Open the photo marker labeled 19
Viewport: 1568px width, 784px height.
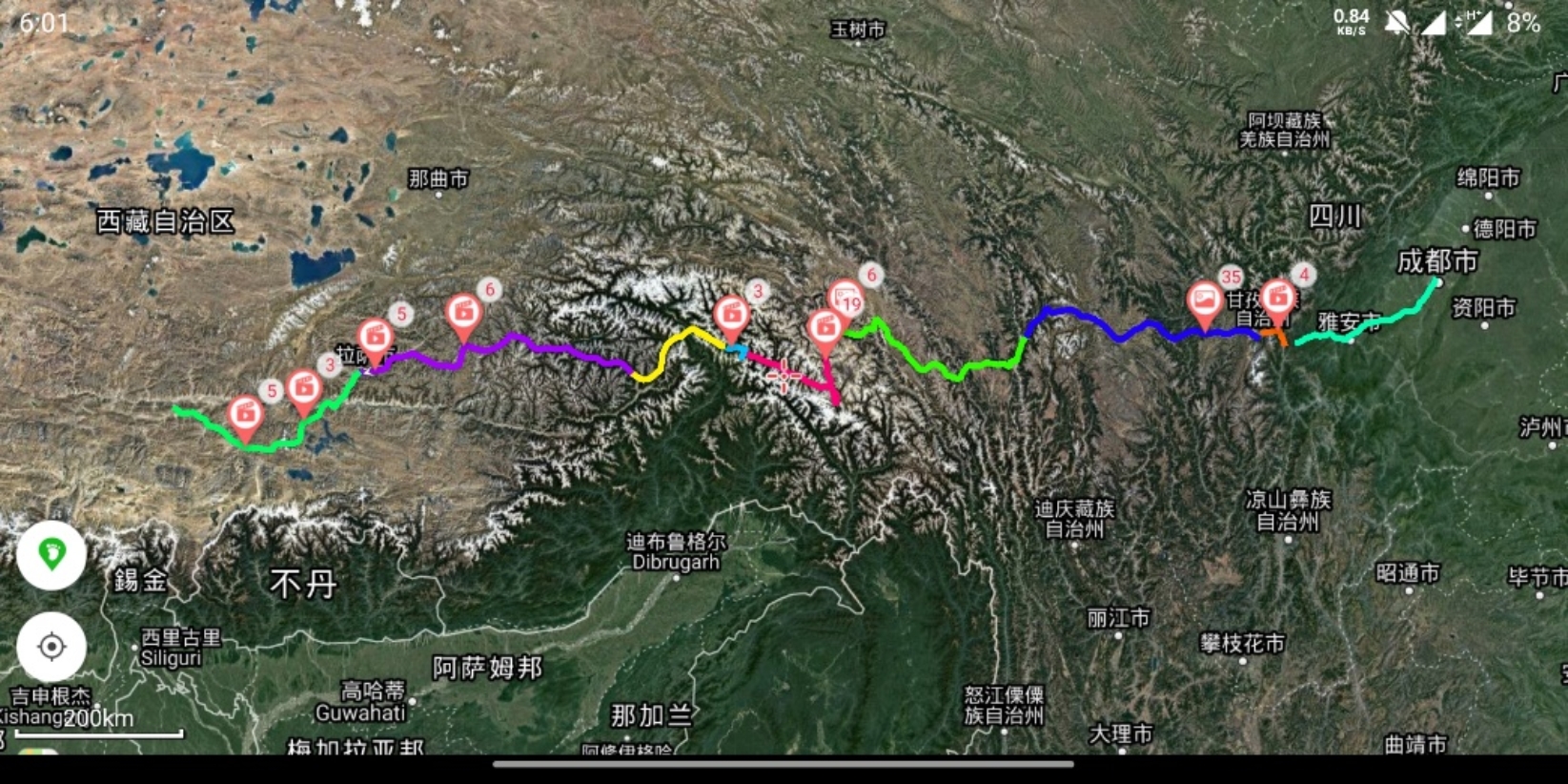[845, 299]
